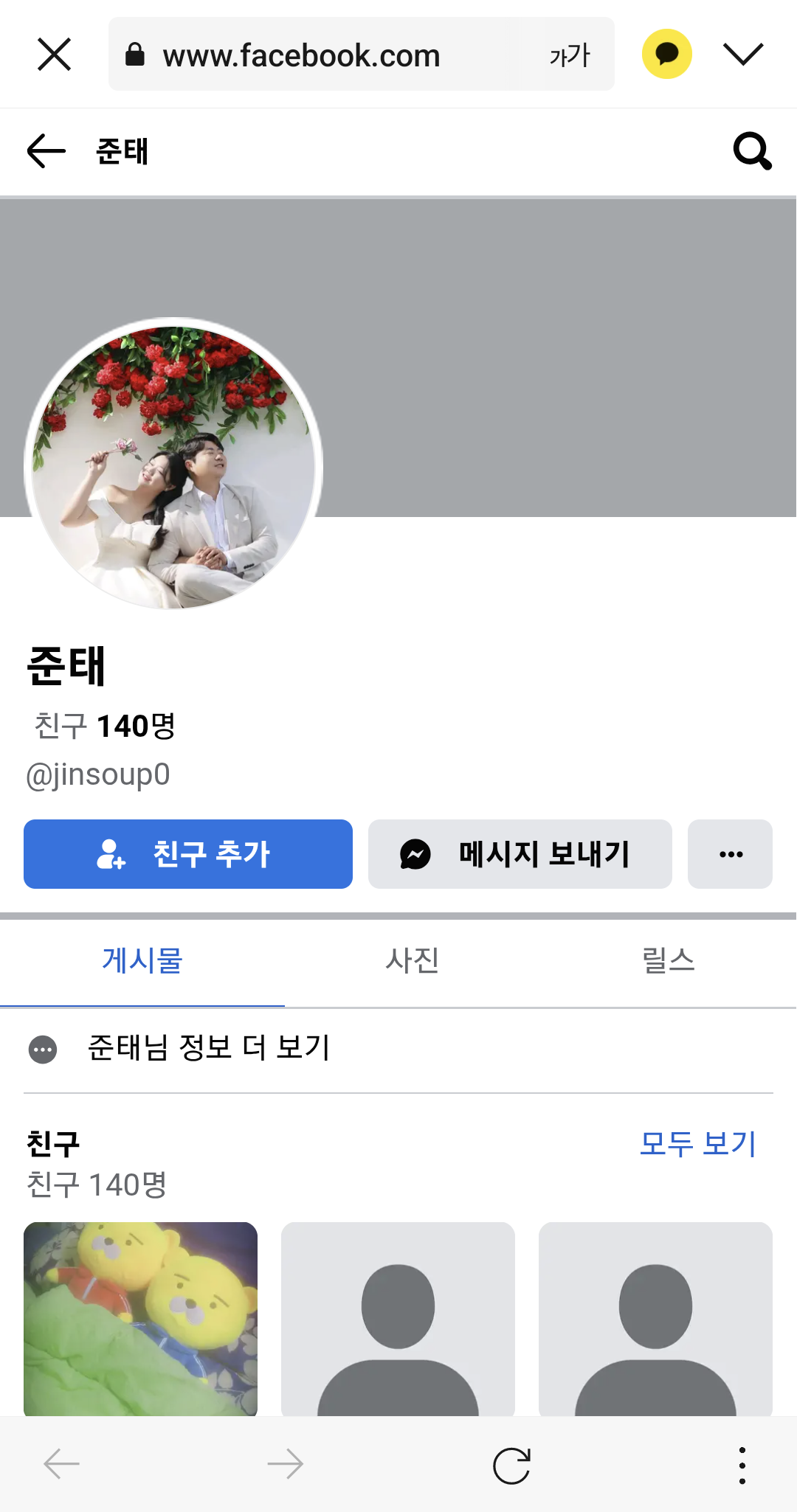Open the browser's three-dot menu
Viewport: 797px width, 1512px height.
(x=742, y=1465)
